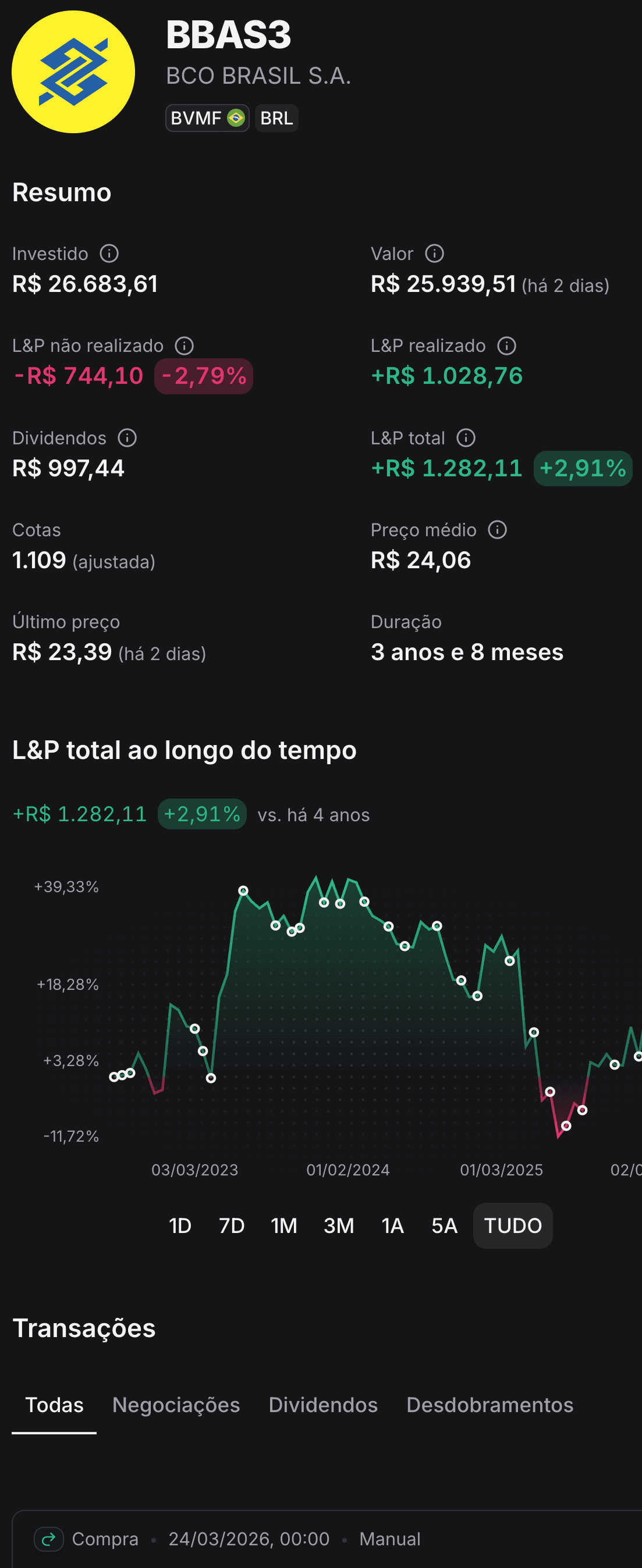Click the BRL currency badge
Image resolution: width=642 pixels, height=1568 pixels.
tap(276, 118)
